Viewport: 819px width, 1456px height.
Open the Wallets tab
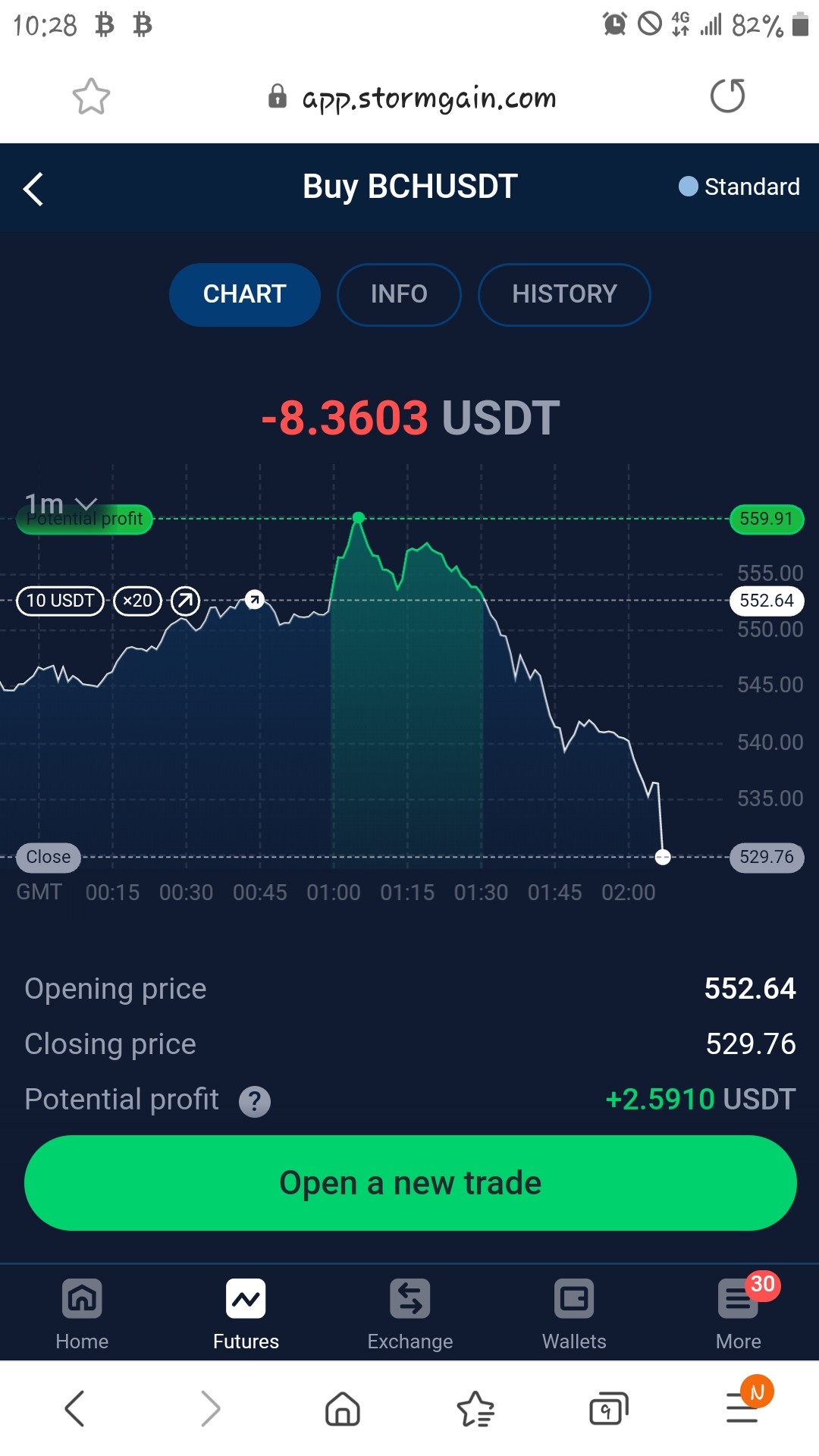(x=574, y=1315)
